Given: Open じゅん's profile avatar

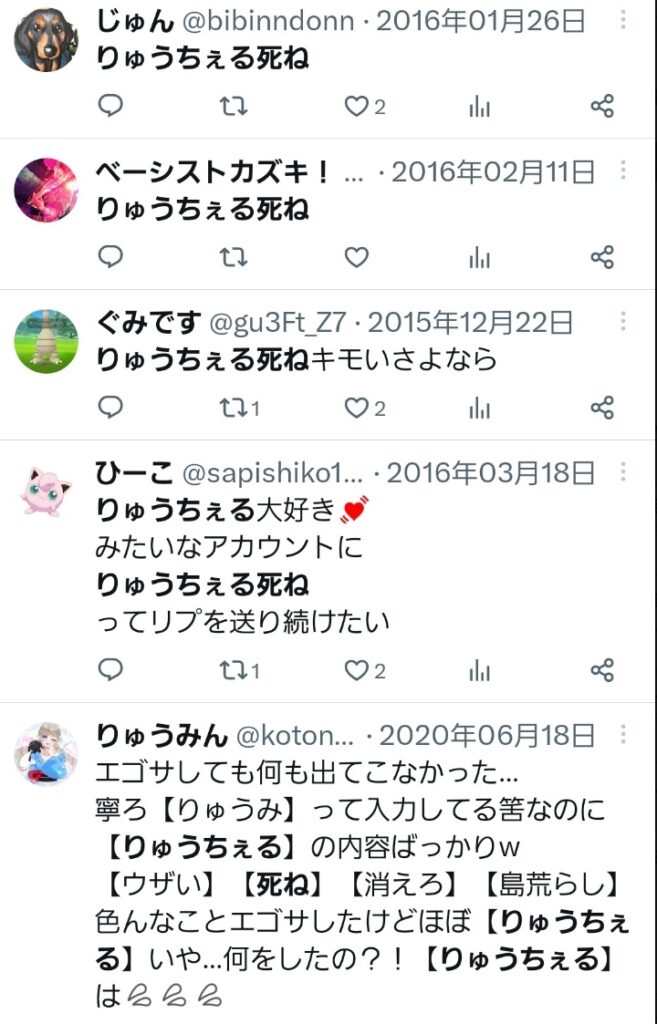Looking at the screenshot, I should (46, 40).
